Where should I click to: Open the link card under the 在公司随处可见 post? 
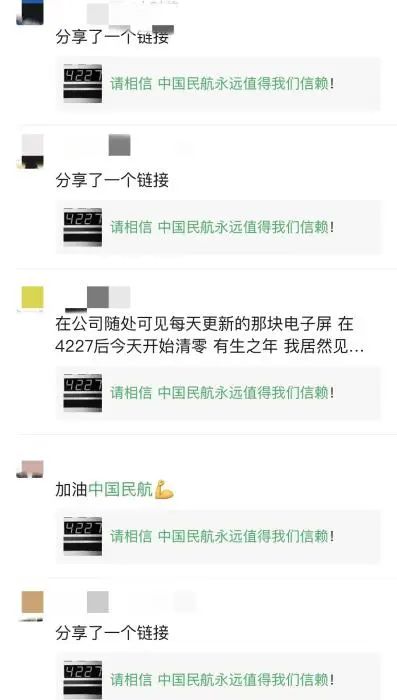coord(218,392)
